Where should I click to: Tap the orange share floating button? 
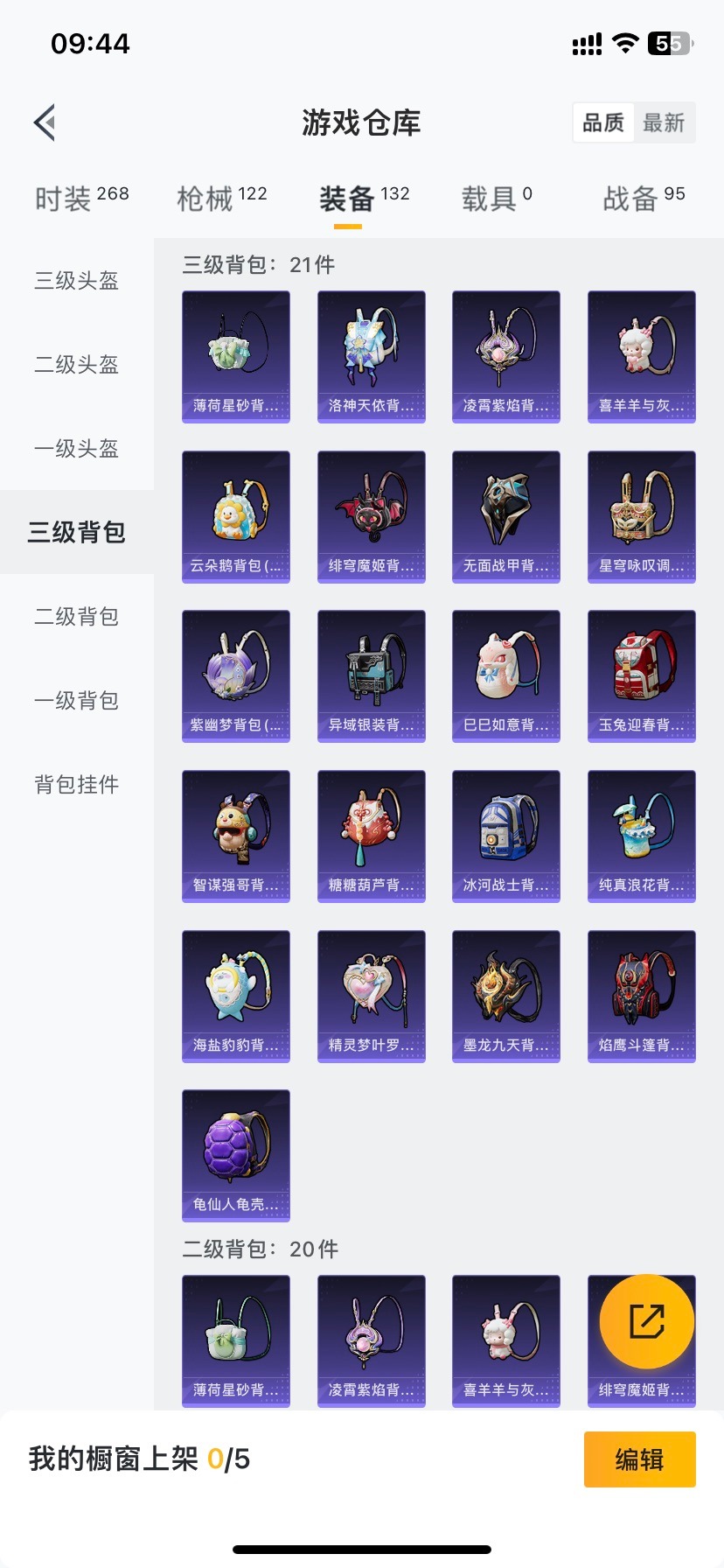pos(646,1321)
